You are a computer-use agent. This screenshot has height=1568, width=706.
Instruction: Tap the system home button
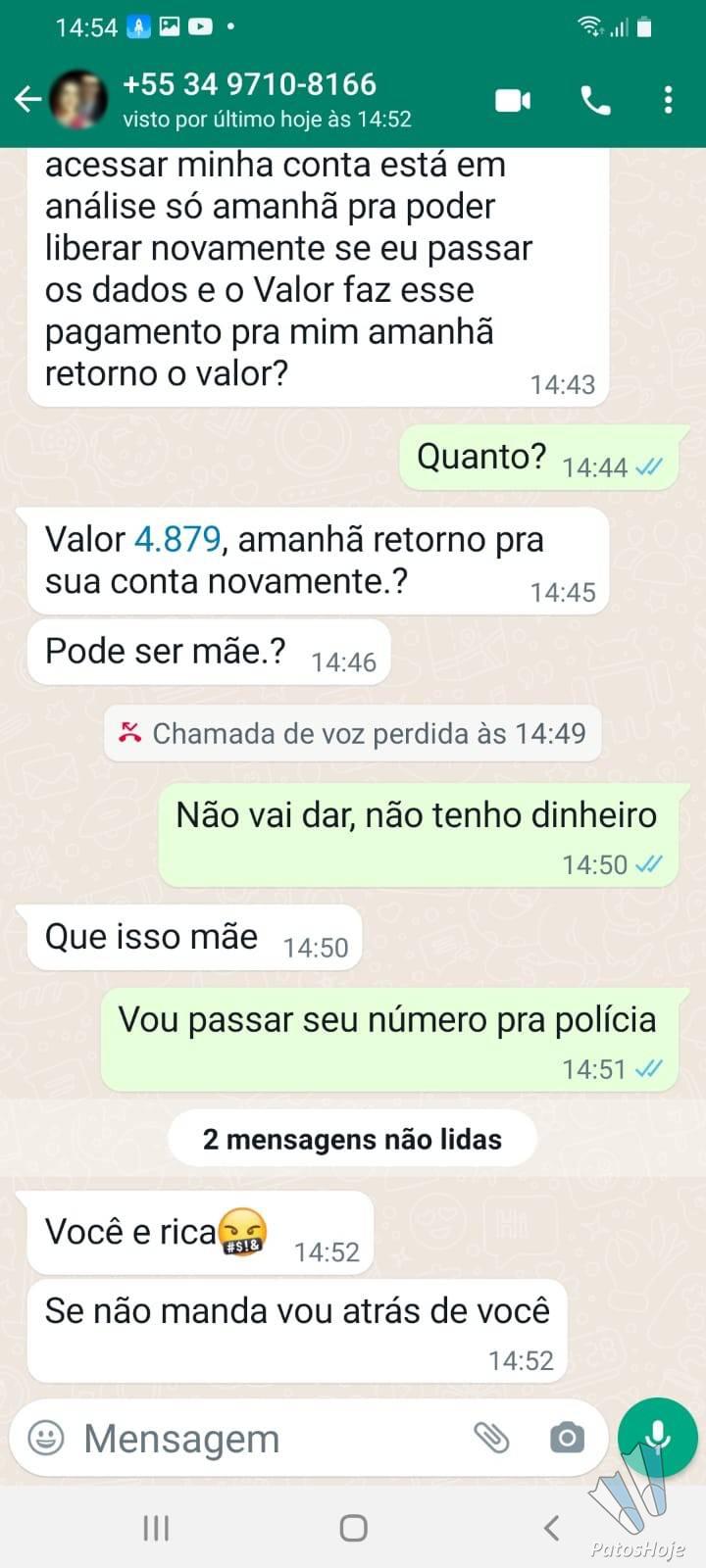(x=353, y=1528)
